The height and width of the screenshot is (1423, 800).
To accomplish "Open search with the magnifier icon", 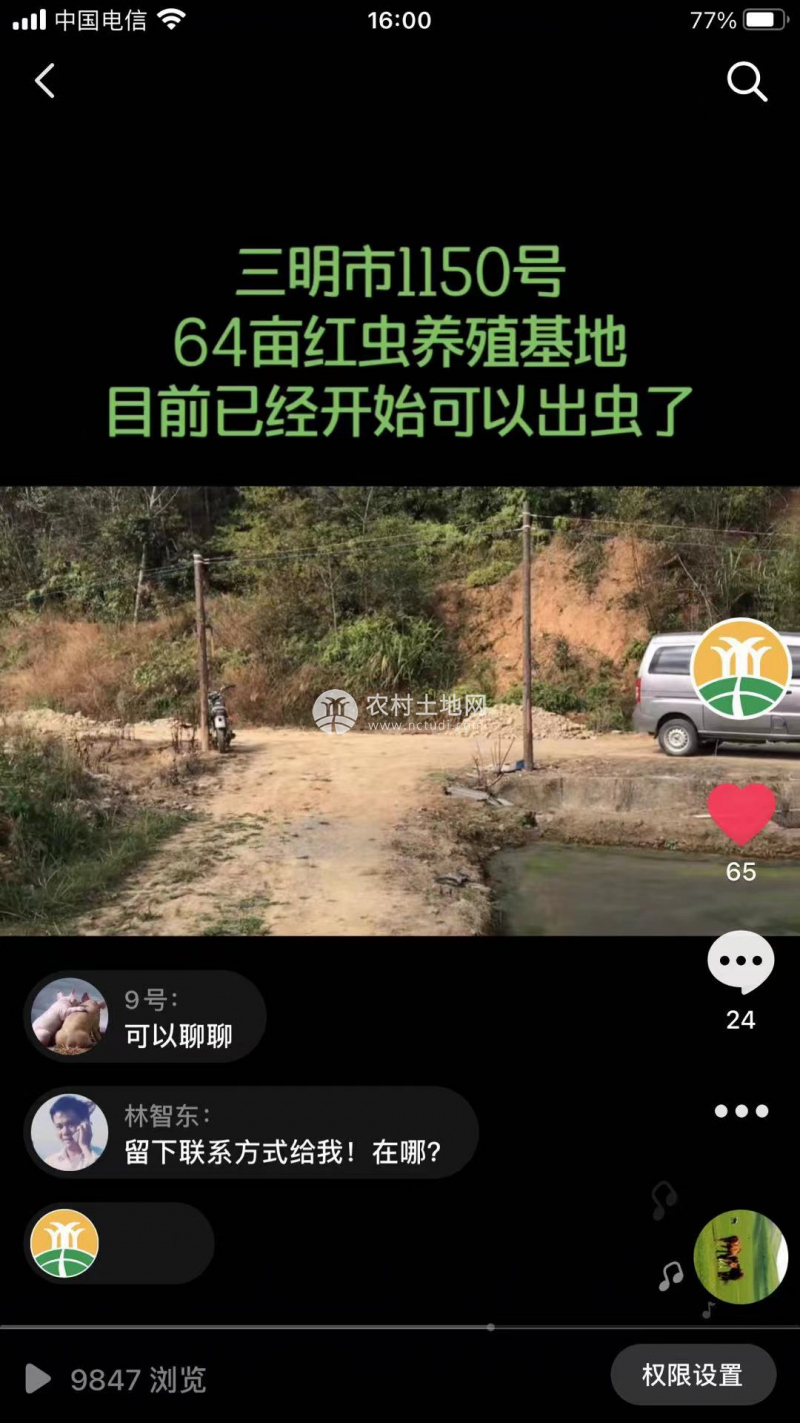I will tap(746, 81).
